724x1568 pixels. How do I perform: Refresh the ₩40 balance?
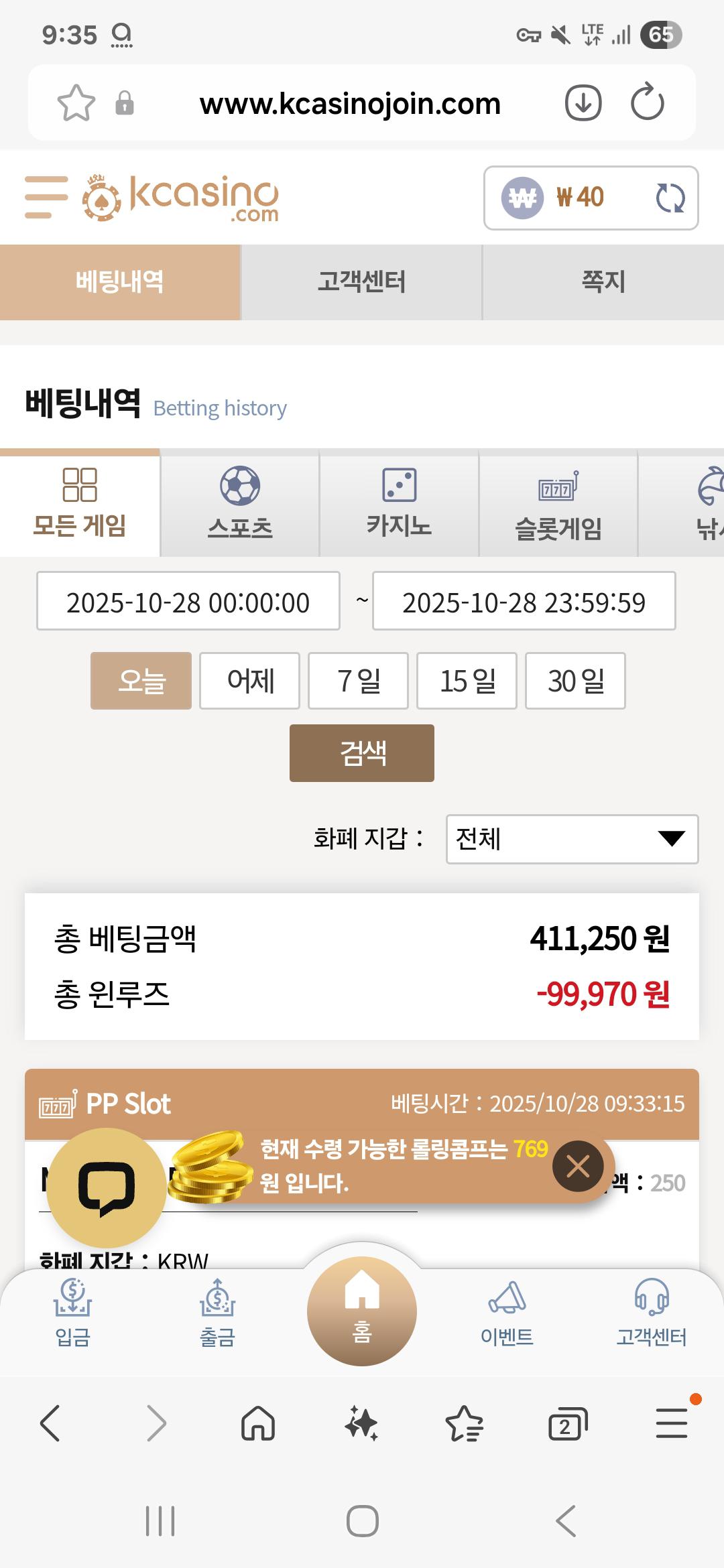(x=670, y=198)
